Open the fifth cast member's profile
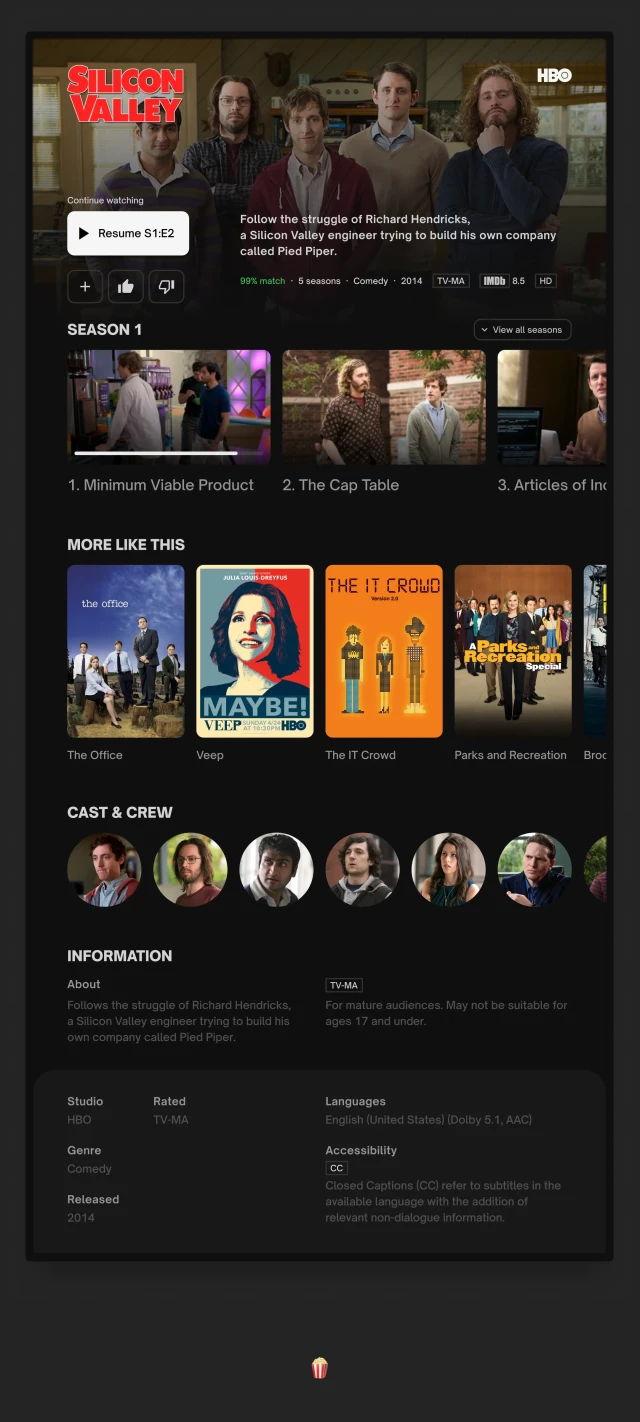Viewport: 640px width, 1422px height. point(448,870)
